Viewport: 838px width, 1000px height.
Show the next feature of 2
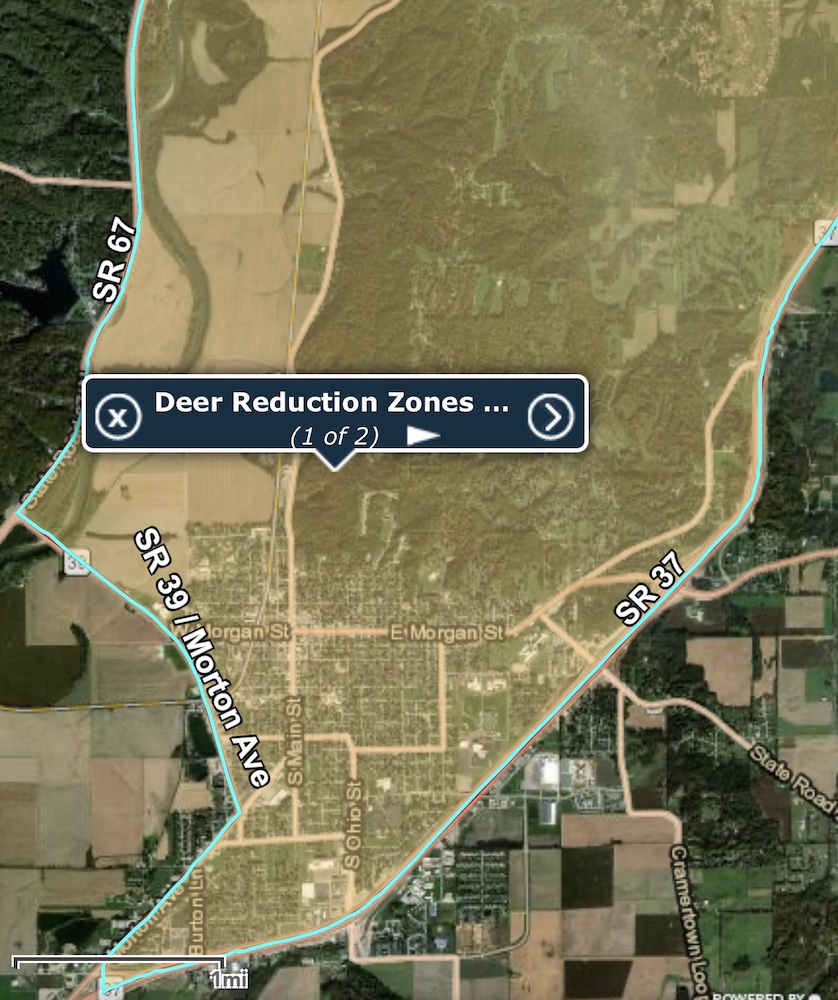click(424, 436)
